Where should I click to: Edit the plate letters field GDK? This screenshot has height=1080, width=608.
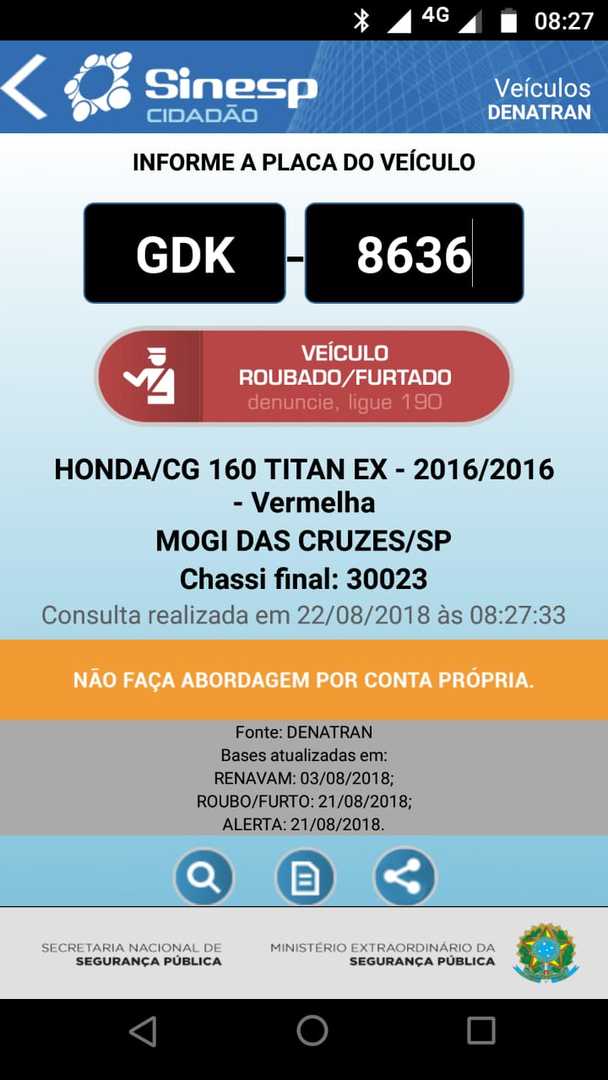pyautogui.click(x=185, y=254)
